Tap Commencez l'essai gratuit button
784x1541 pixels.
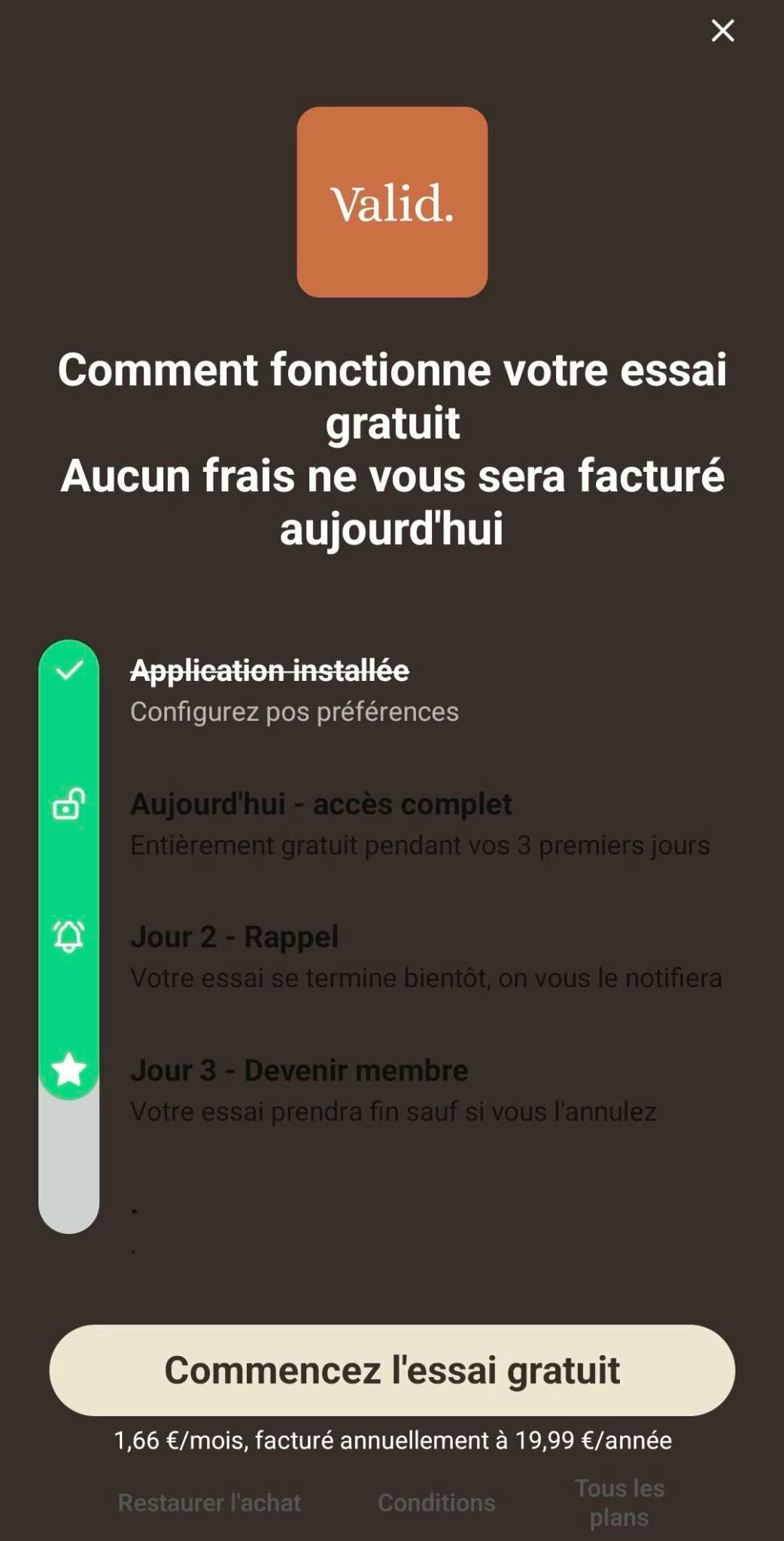tap(392, 1369)
